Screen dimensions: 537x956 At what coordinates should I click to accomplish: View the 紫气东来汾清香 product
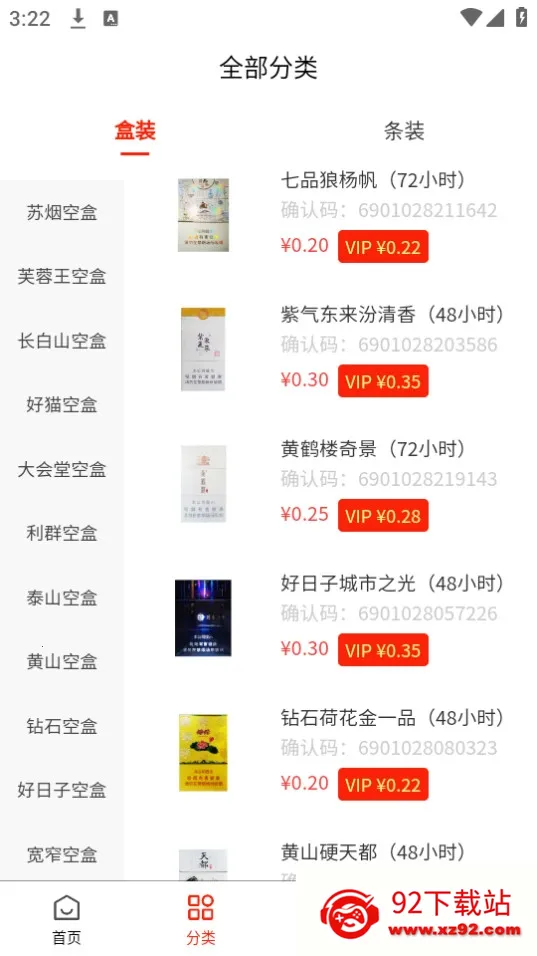330,349
